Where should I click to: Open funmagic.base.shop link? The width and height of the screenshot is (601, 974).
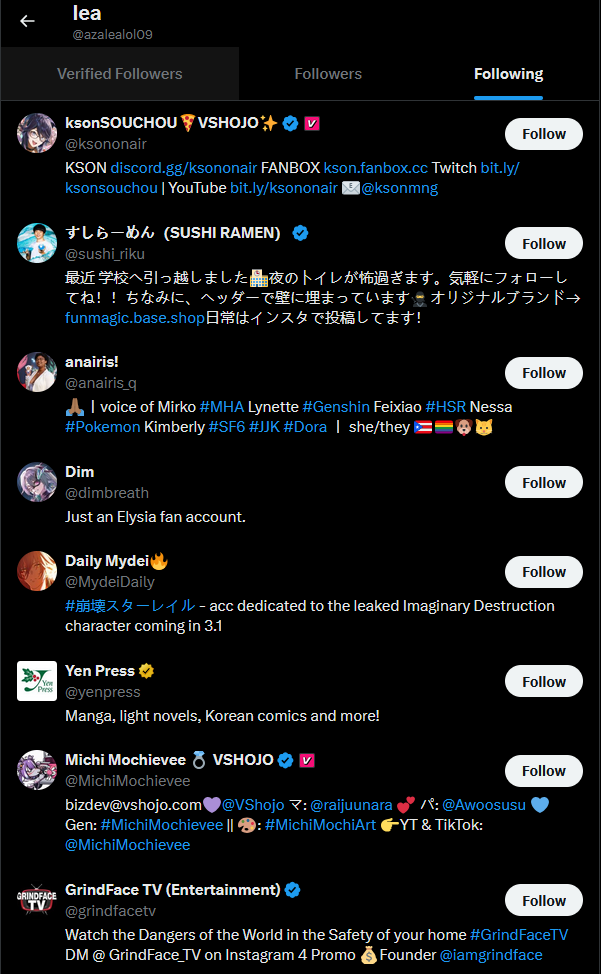tap(134, 318)
